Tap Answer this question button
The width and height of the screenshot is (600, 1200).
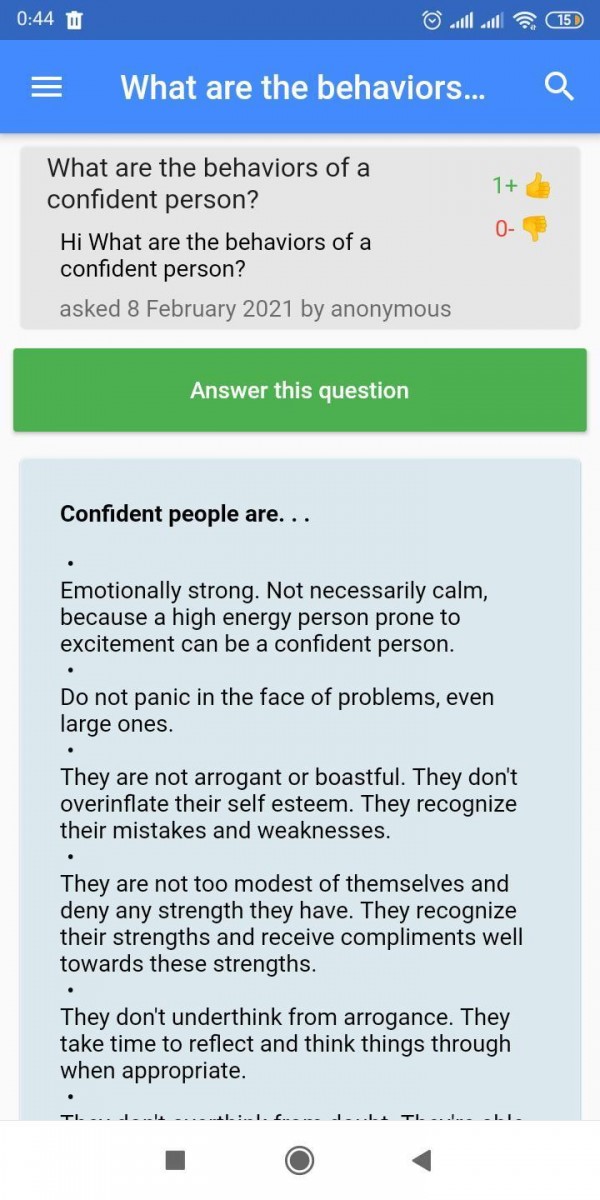point(300,390)
